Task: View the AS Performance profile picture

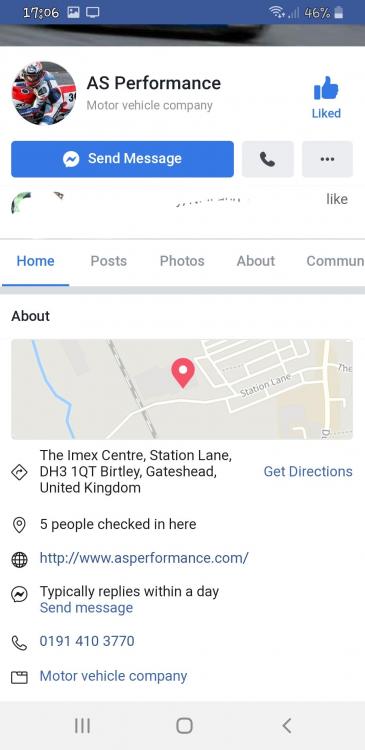Action: click(x=44, y=93)
